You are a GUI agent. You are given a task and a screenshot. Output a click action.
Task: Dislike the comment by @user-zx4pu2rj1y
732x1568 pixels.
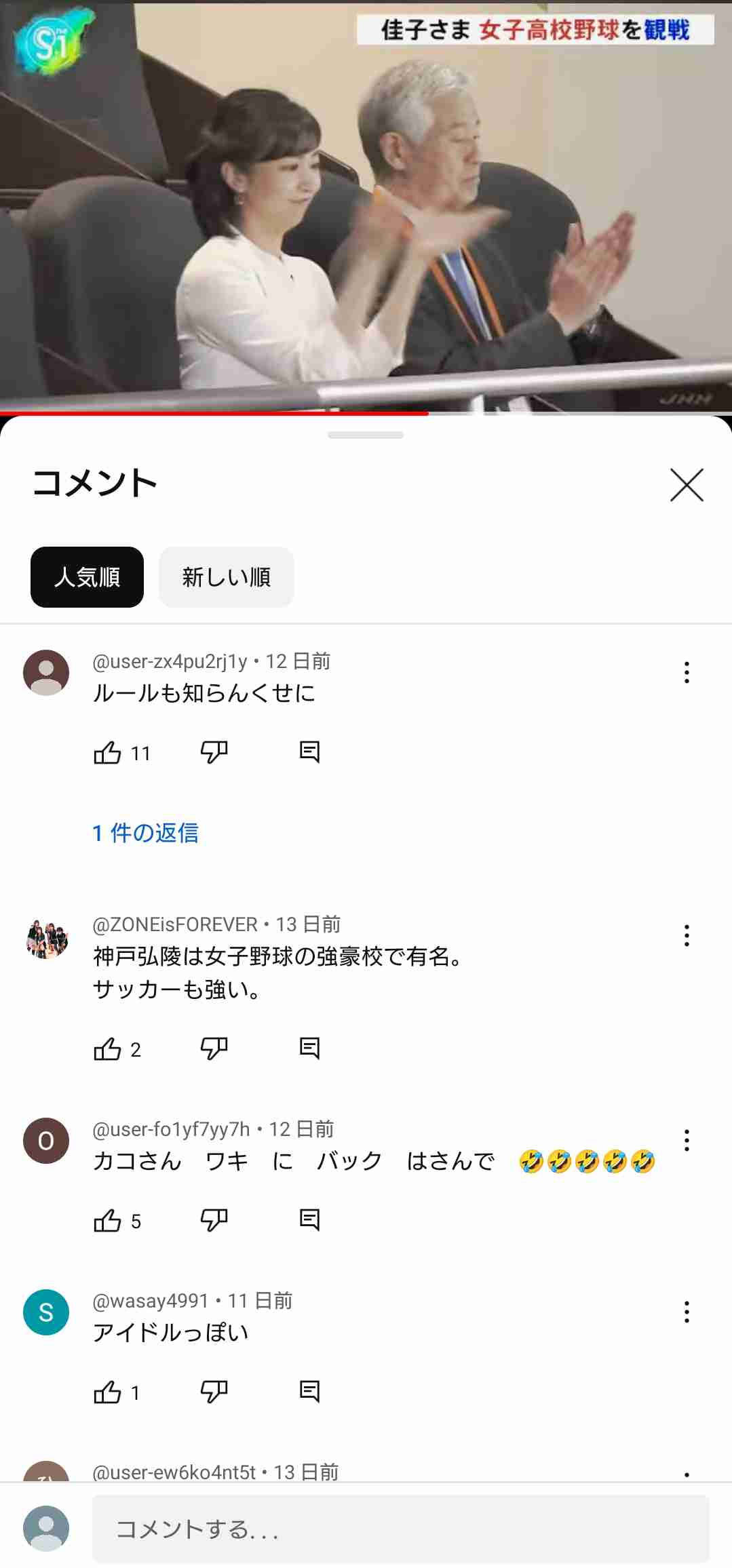[214, 752]
